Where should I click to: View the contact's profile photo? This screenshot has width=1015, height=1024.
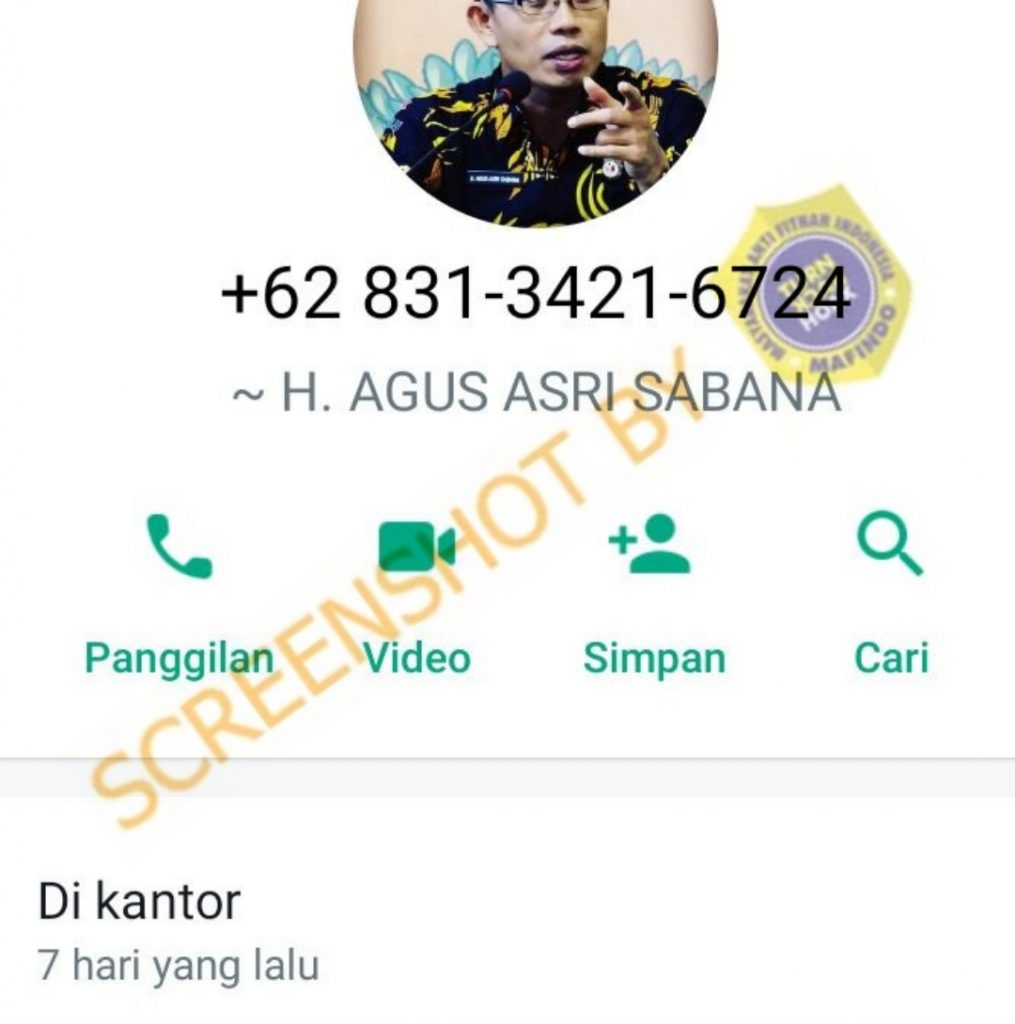point(535,100)
